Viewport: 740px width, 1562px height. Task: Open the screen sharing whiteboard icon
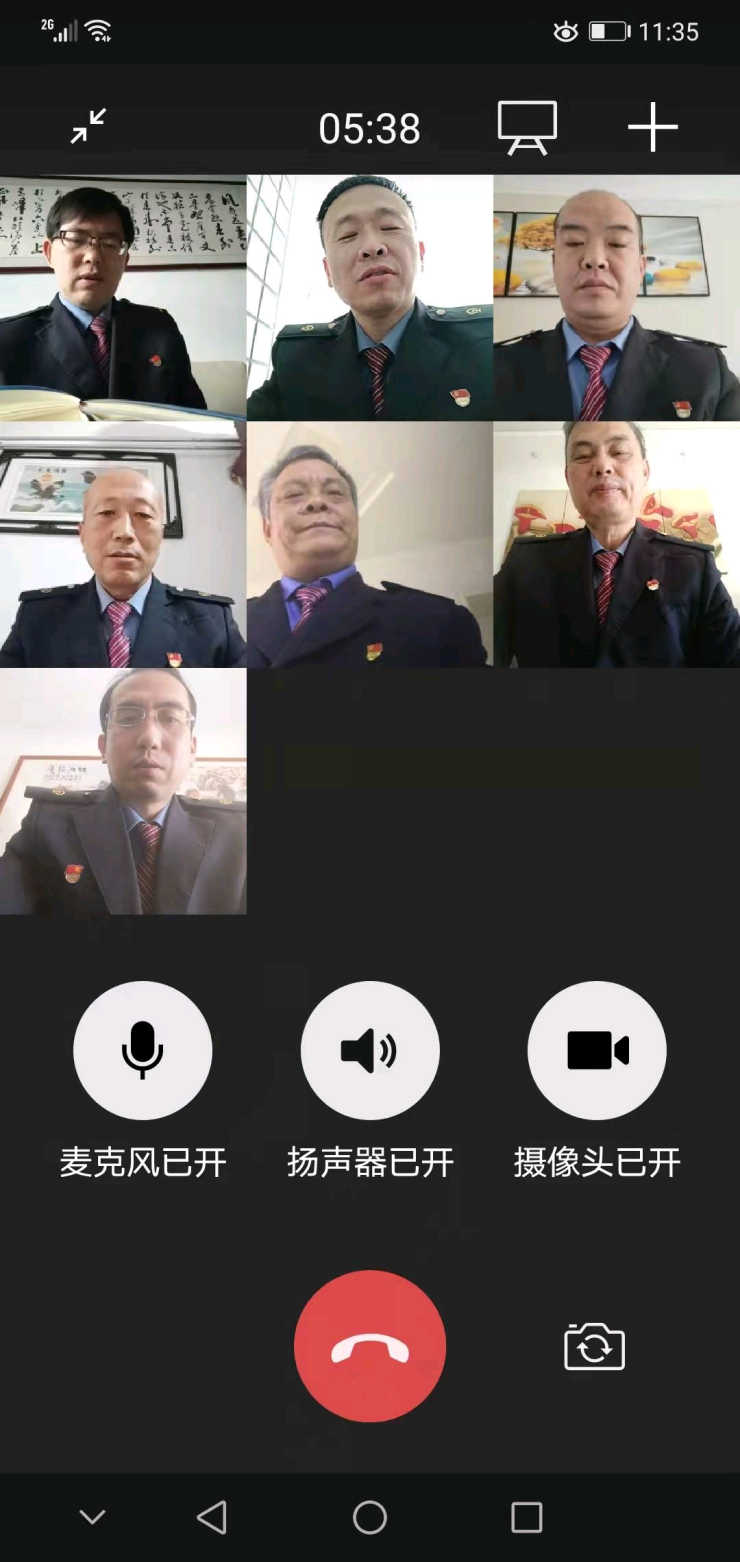coord(527,128)
